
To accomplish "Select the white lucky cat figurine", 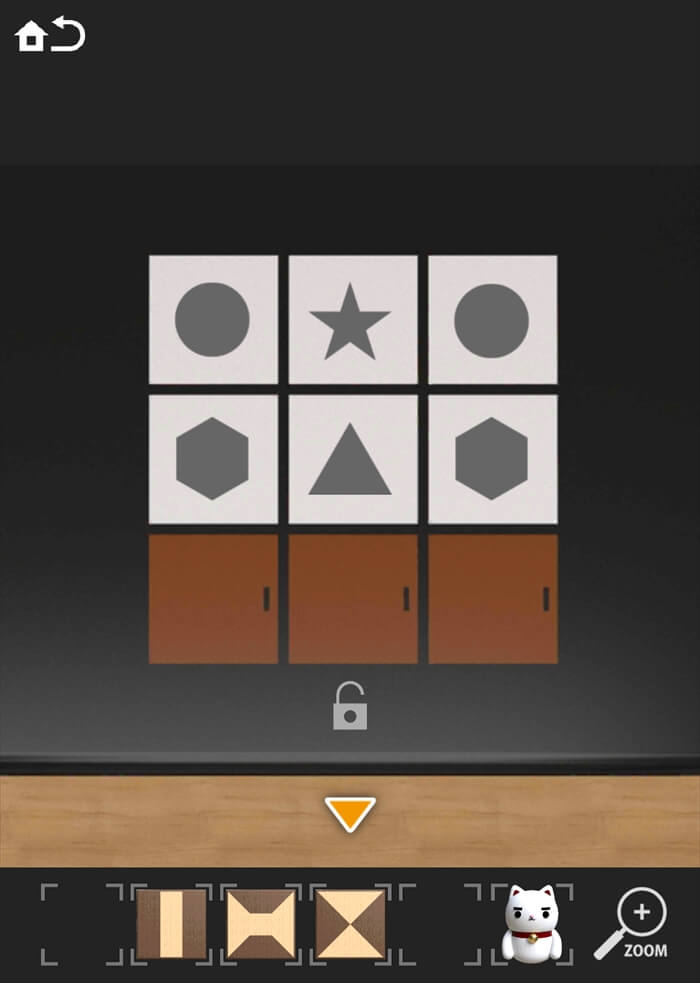I will 532,924.
